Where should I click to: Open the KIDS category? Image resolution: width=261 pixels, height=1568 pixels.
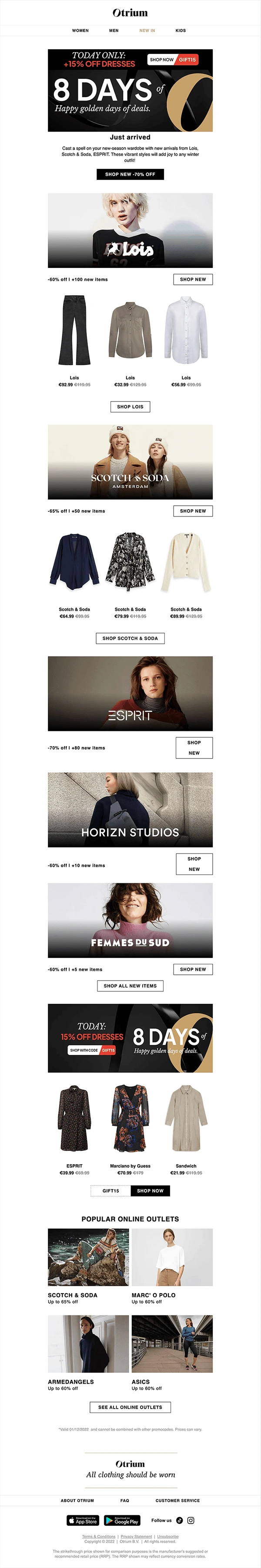181,30
